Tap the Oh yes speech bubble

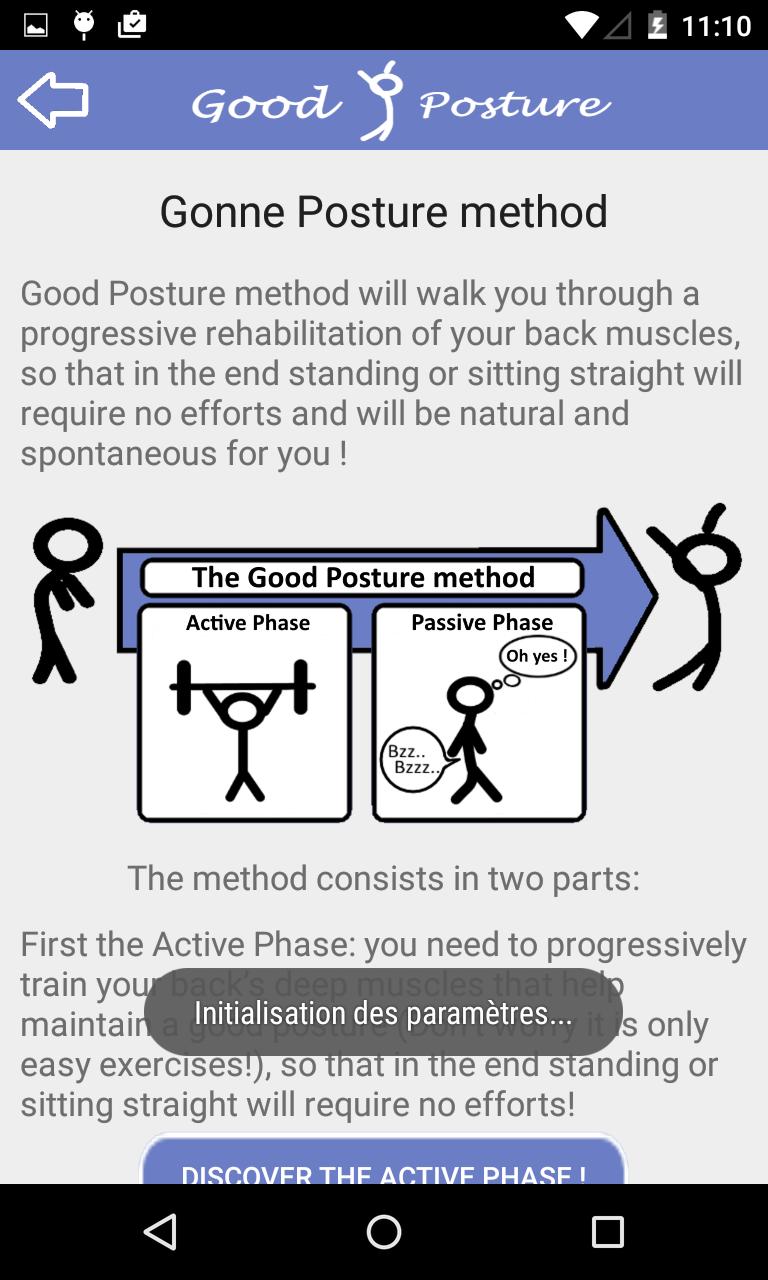tap(538, 657)
